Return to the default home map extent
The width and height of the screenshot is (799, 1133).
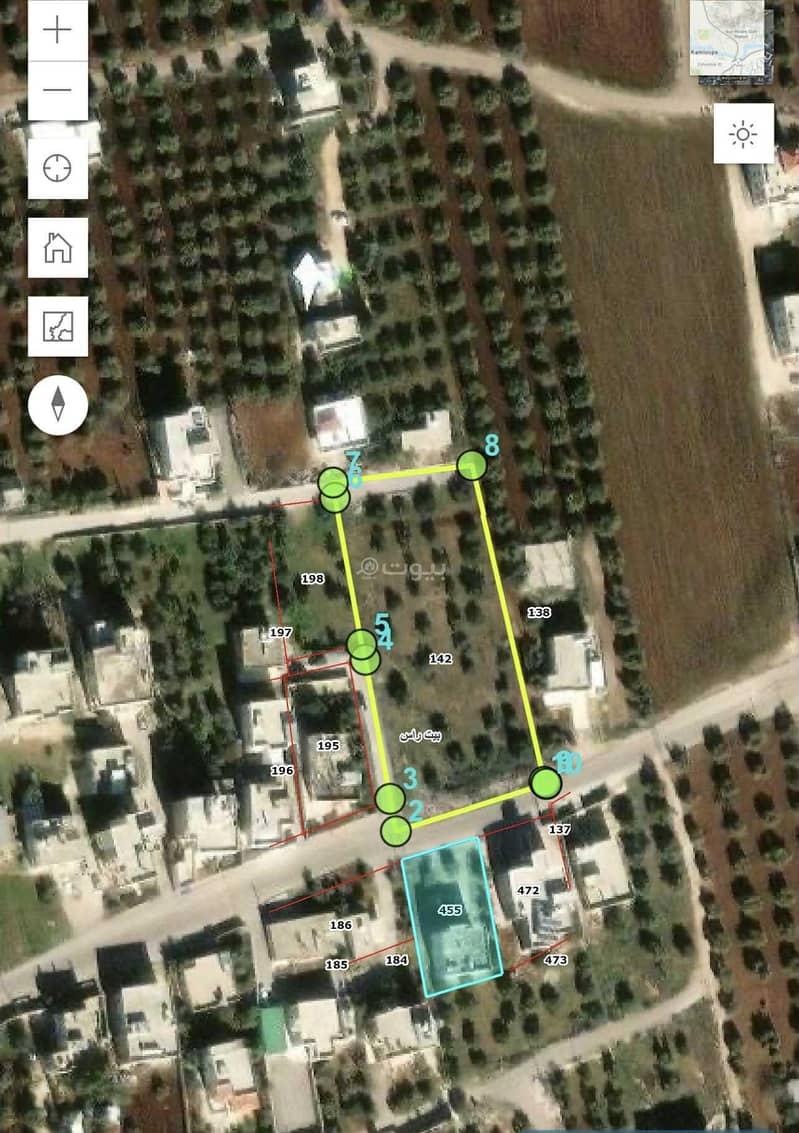point(57,247)
